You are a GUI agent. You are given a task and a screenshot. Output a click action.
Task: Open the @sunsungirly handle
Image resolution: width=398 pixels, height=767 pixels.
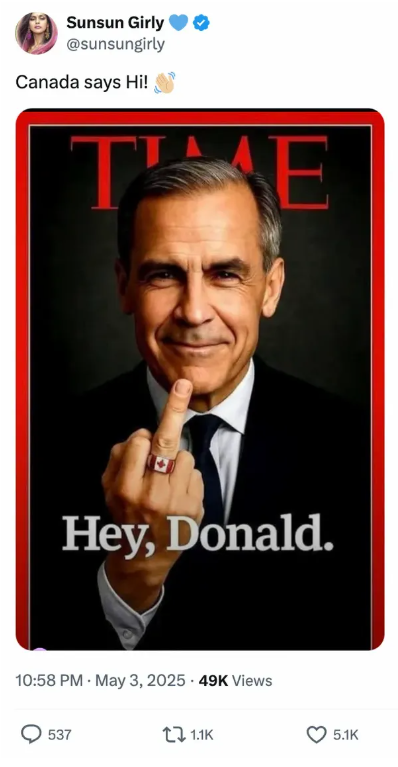[x=115, y=45]
